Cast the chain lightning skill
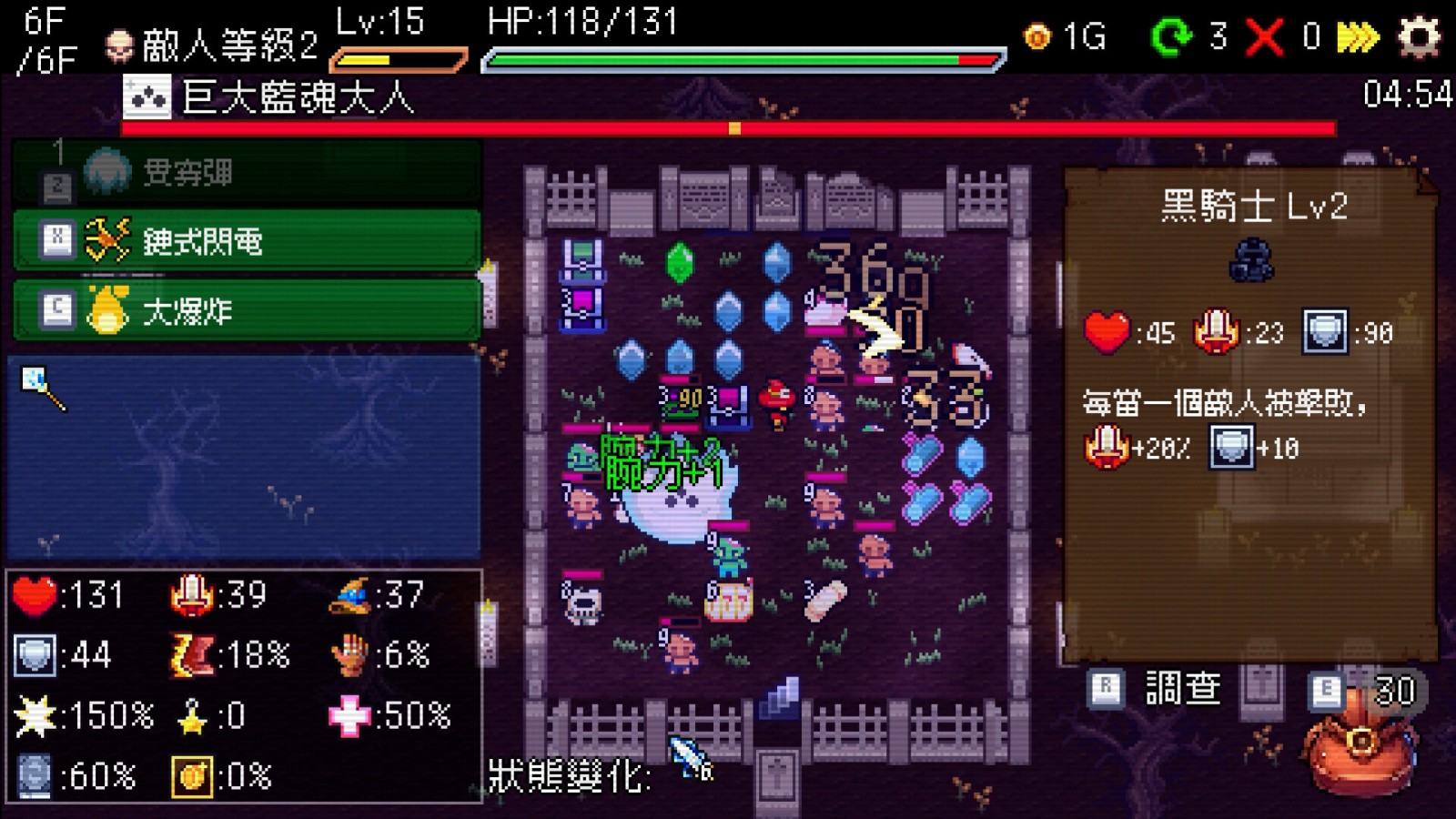 pyautogui.click(x=247, y=241)
